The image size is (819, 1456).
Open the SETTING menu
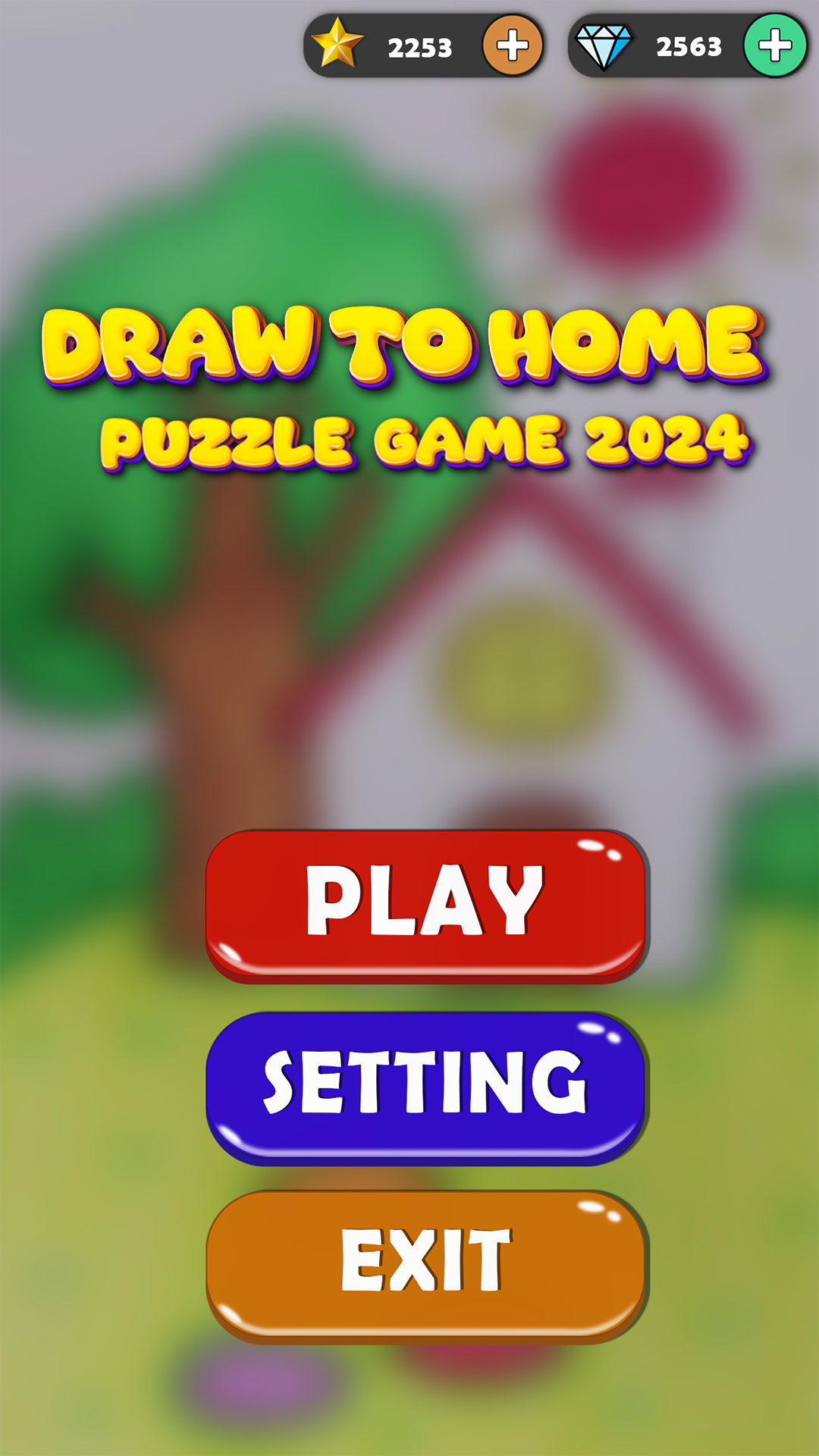coord(425,1086)
